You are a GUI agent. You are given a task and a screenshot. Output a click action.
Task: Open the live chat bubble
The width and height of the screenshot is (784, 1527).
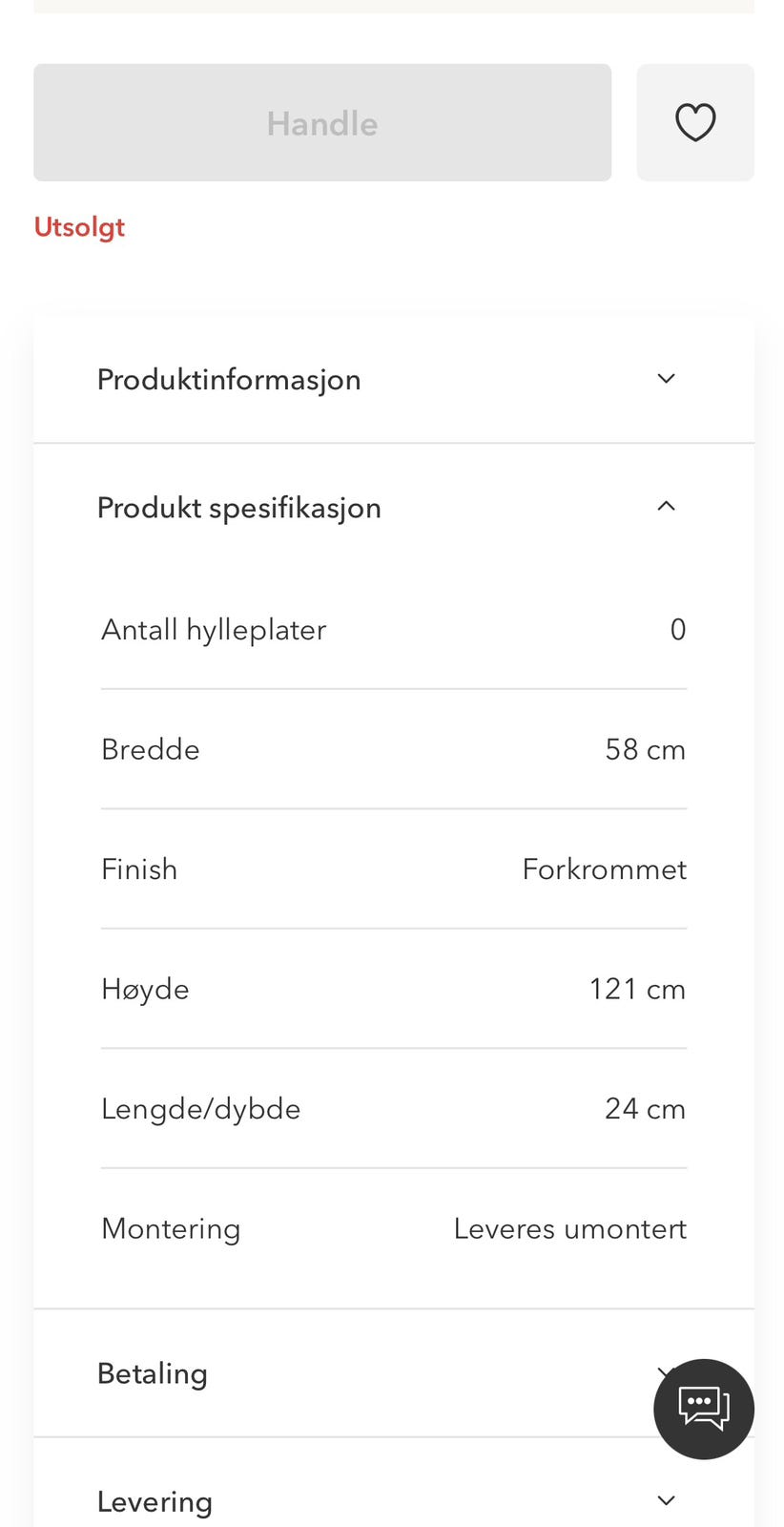703,1408
